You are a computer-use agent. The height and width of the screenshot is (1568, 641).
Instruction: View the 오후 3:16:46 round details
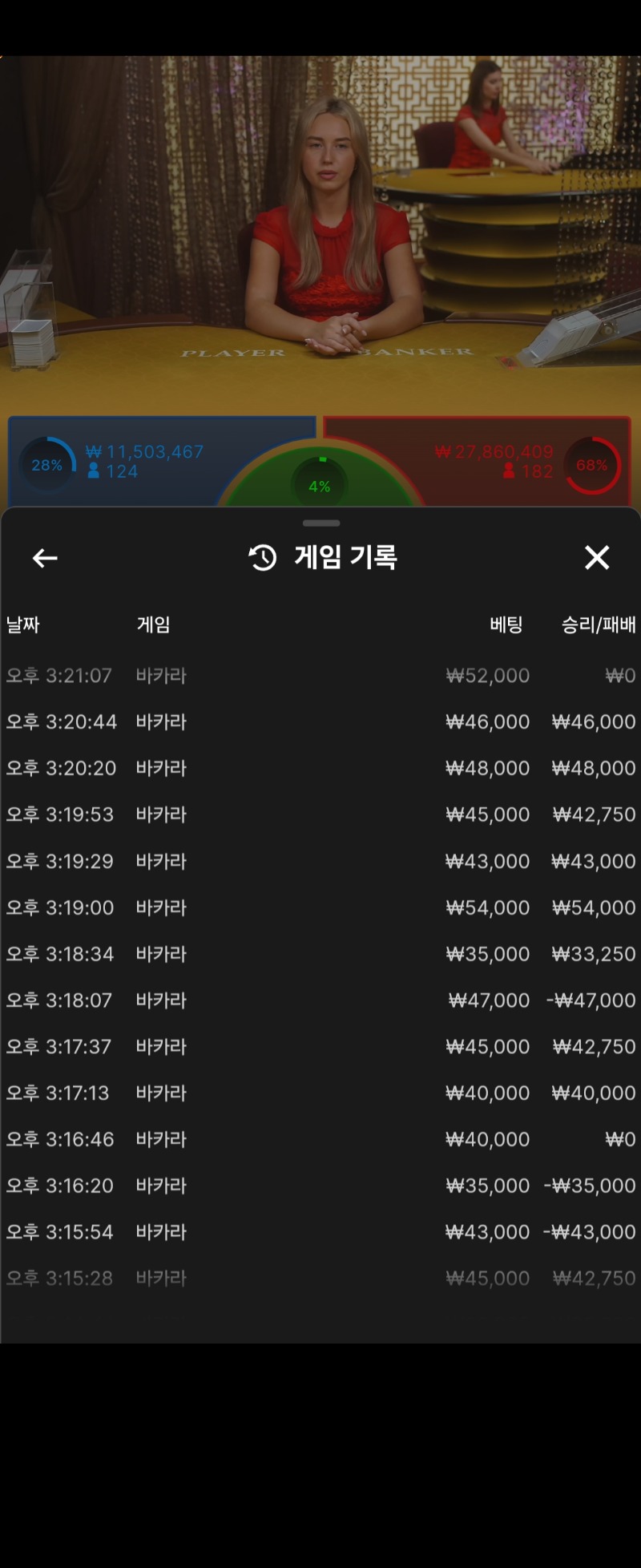click(x=320, y=1139)
